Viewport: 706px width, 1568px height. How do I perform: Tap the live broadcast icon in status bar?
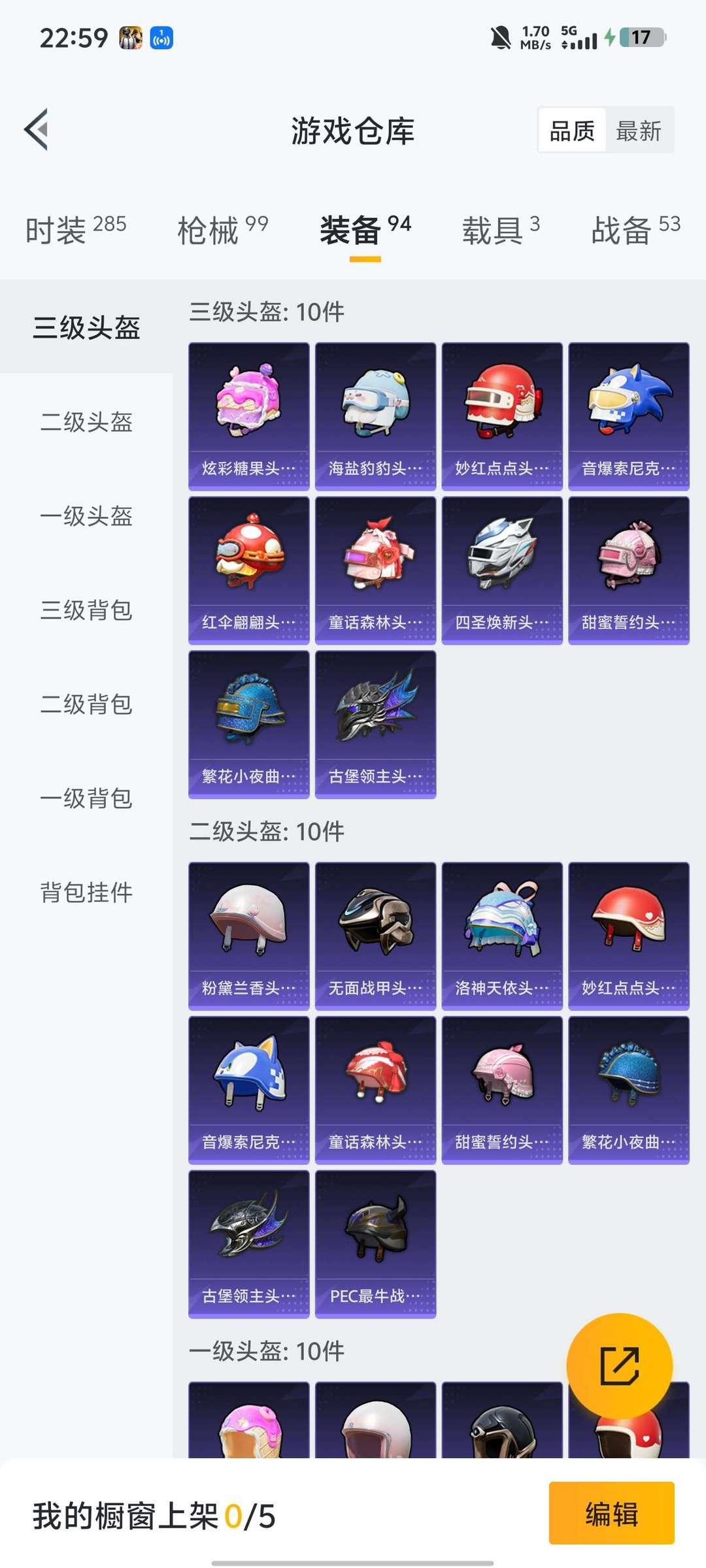[161, 38]
